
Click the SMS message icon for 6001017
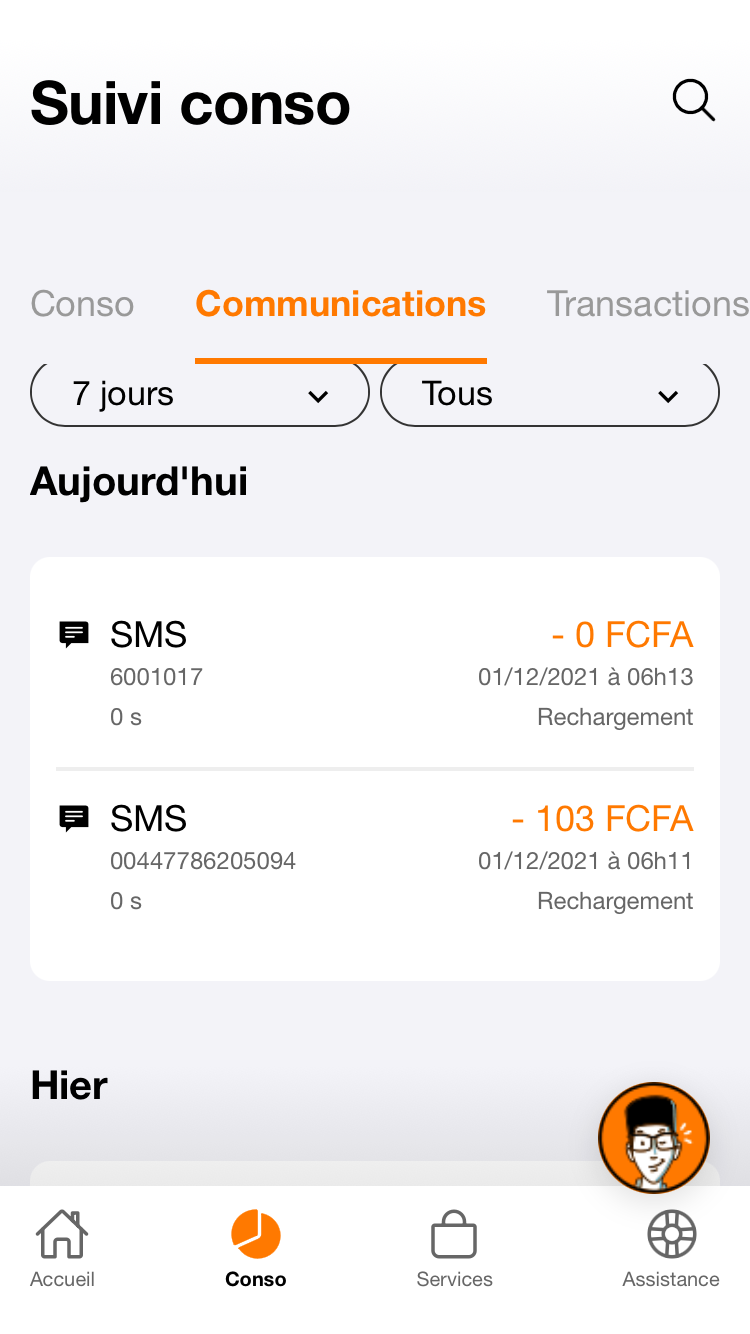click(73, 633)
